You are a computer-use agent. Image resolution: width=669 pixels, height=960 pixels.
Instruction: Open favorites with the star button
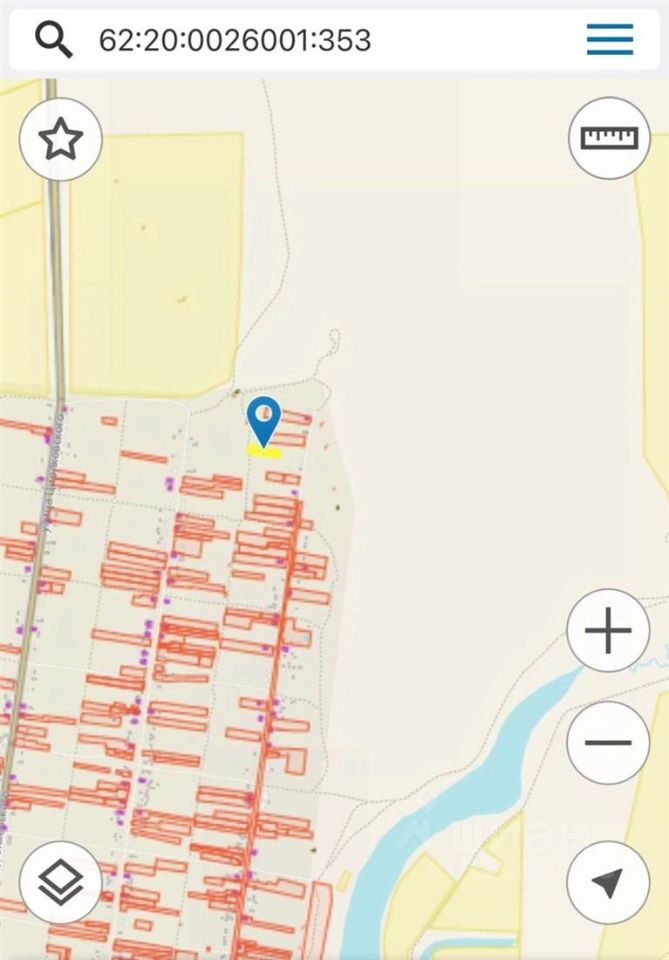pyautogui.click(x=60, y=139)
